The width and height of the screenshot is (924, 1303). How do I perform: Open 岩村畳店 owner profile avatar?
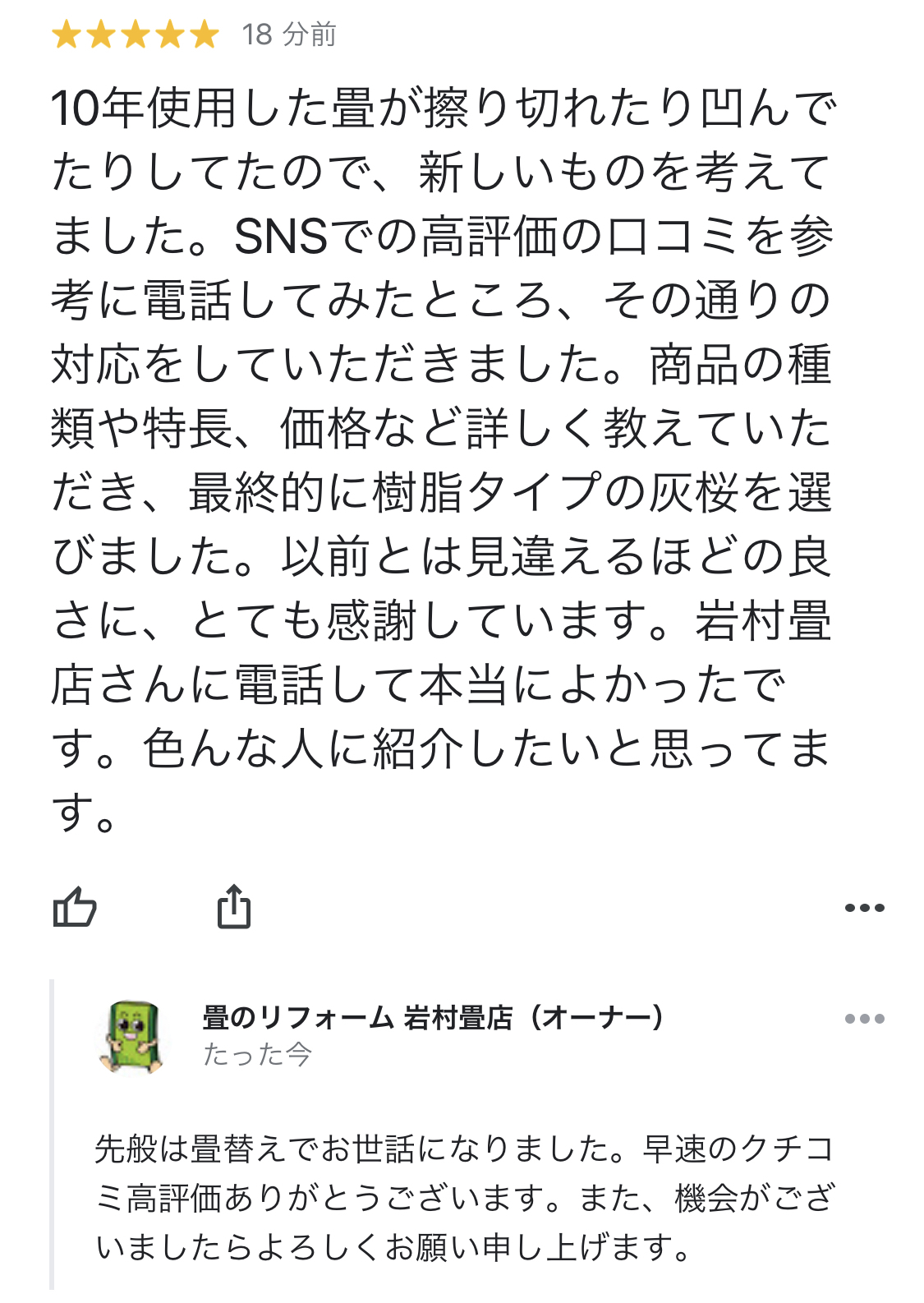(x=131, y=1037)
